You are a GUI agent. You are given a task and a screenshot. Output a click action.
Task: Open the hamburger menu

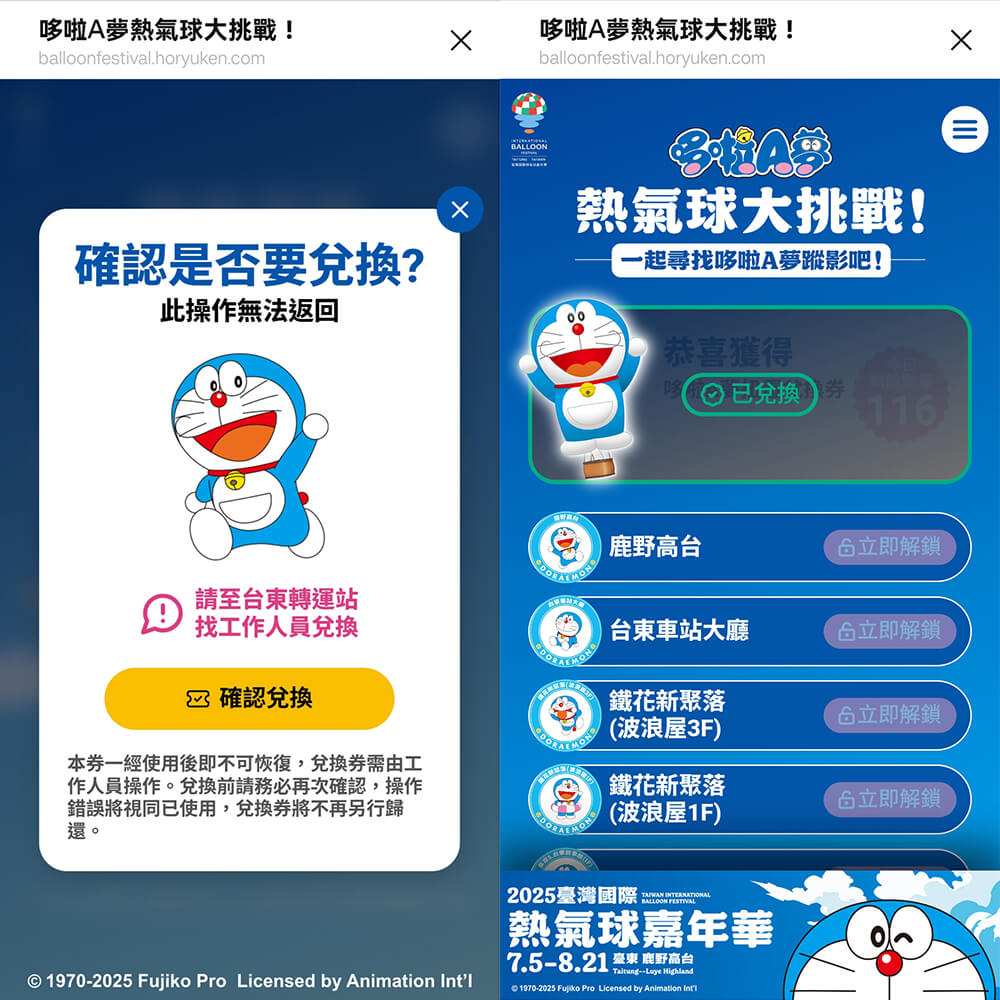[x=964, y=130]
